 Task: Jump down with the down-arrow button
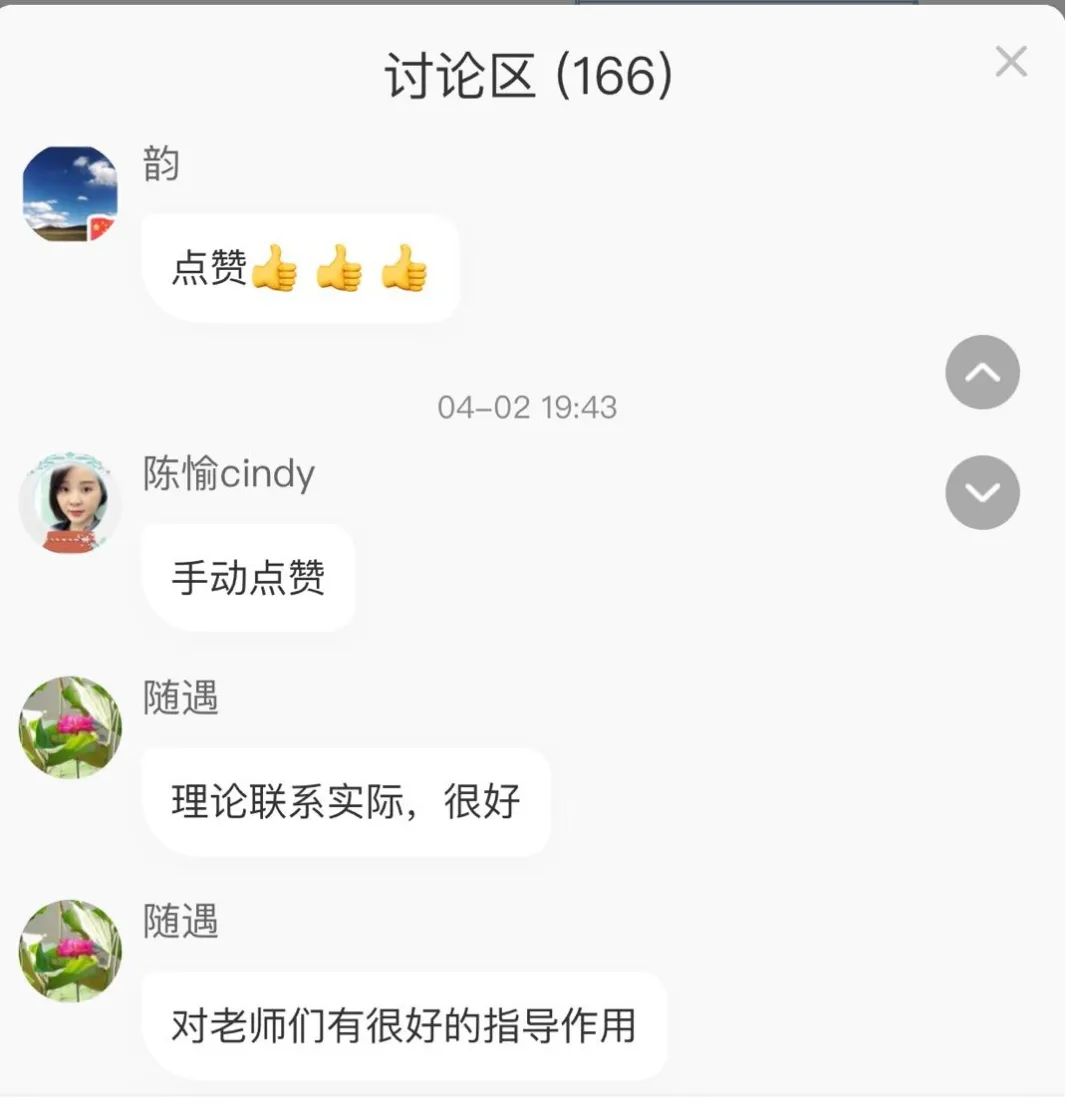click(x=982, y=492)
